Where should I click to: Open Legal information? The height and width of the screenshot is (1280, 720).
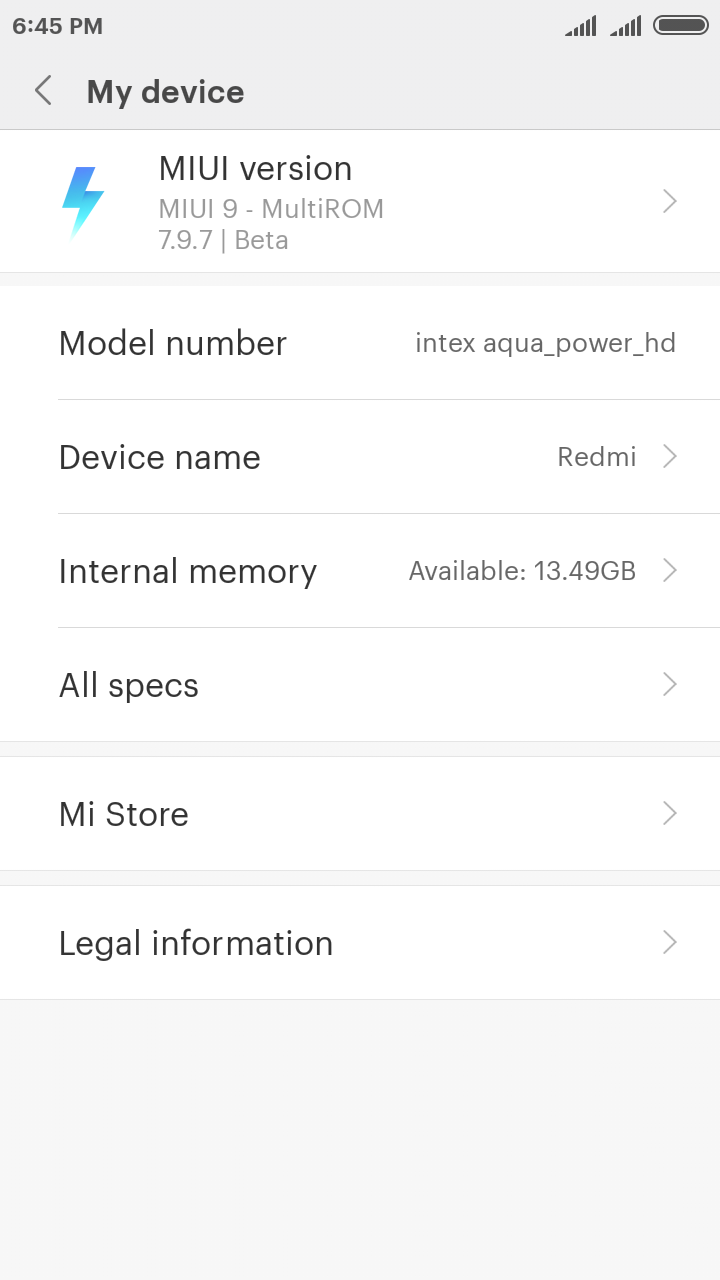click(x=360, y=943)
